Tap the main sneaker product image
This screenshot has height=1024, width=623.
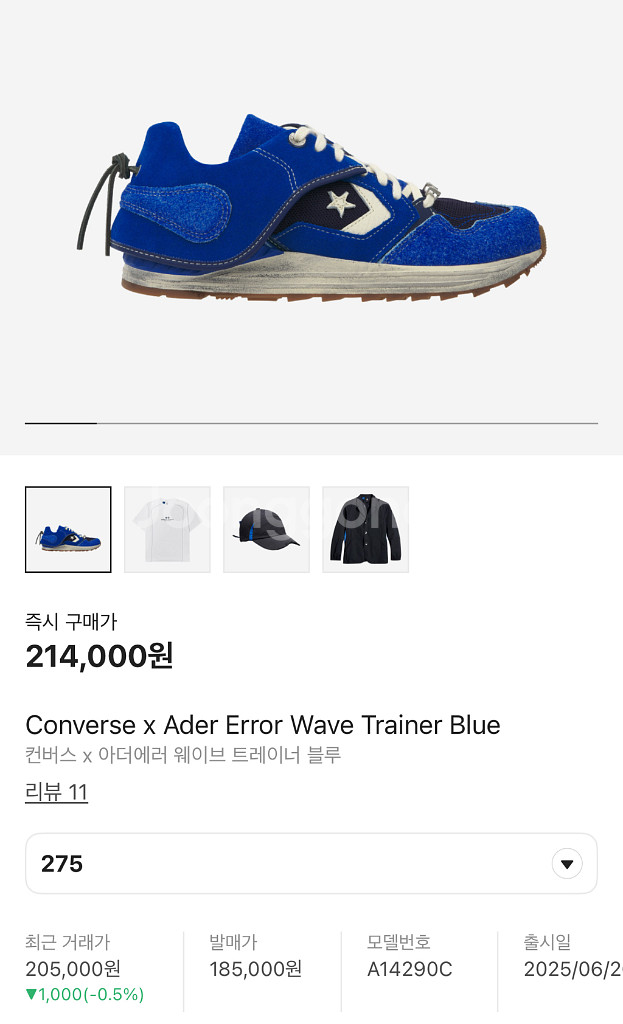coord(311,210)
